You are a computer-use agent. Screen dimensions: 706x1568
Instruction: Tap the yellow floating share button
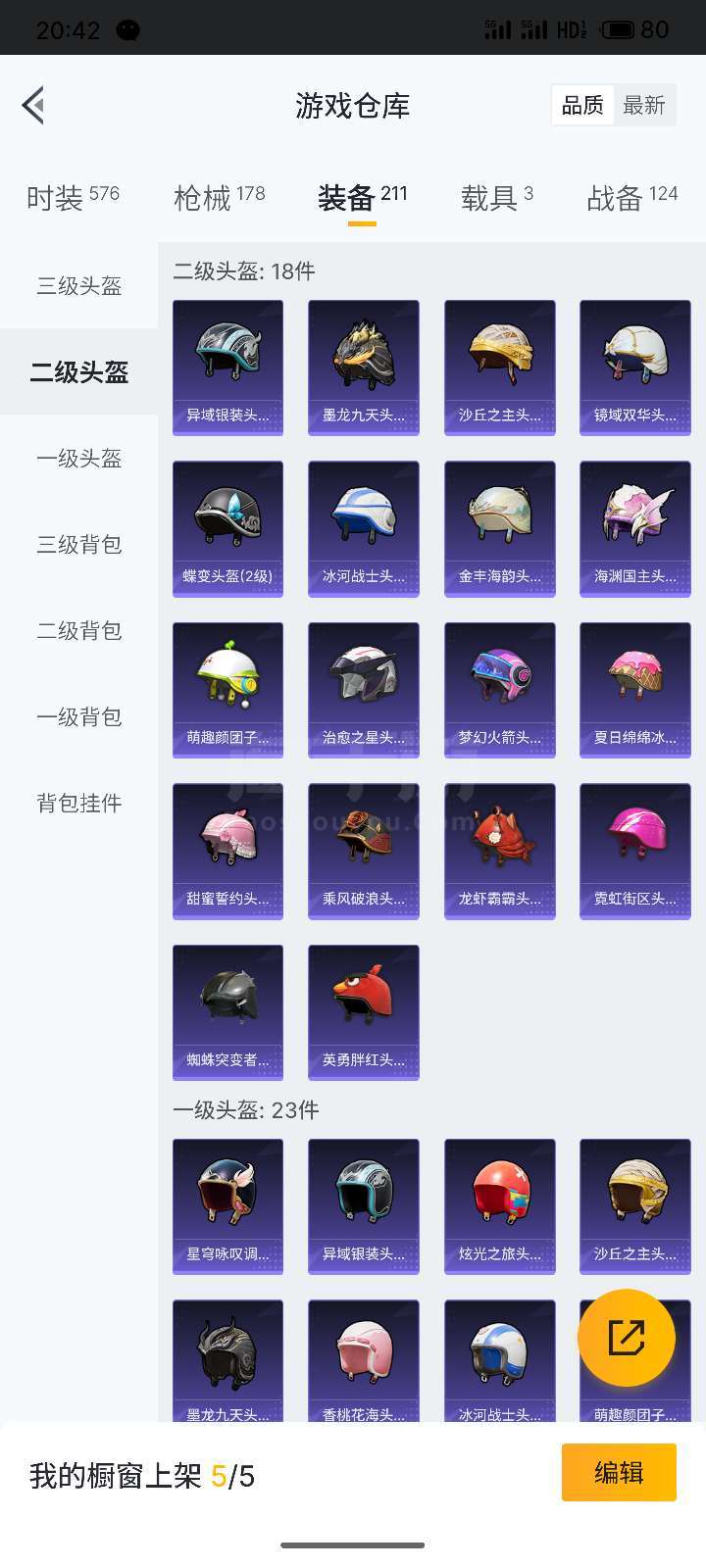[627, 1338]
